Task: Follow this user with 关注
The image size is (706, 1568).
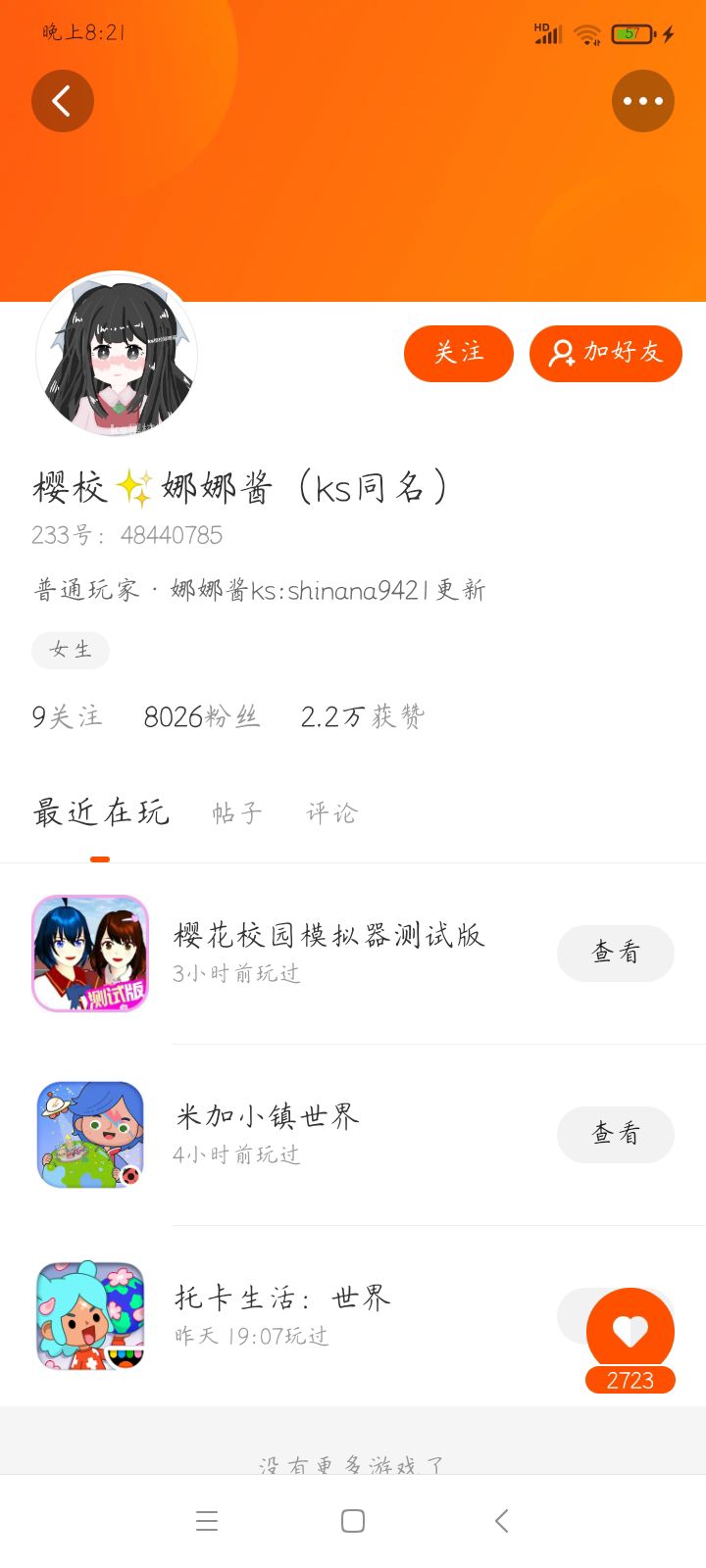Action: coord(458,353)
